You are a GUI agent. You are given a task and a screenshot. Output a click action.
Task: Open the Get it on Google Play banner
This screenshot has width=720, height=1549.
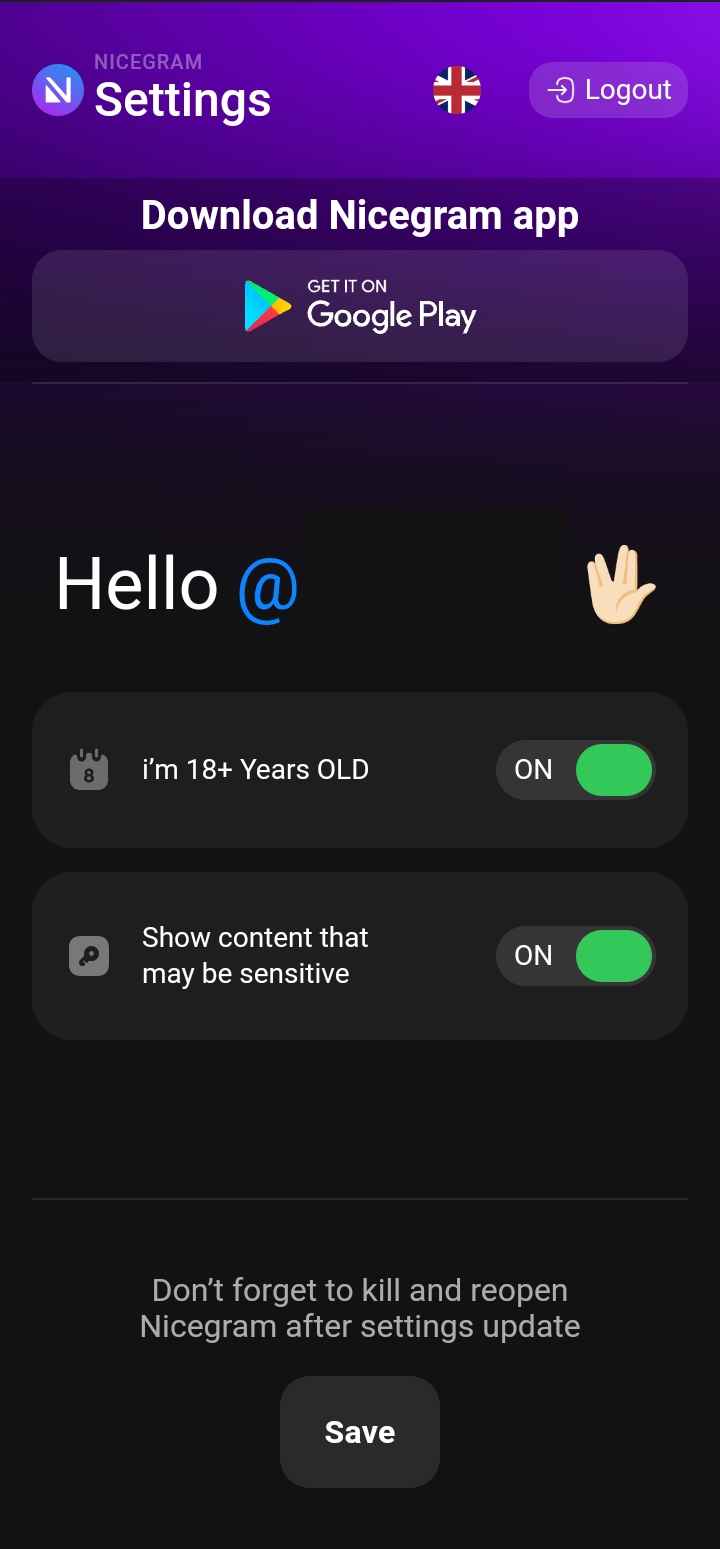click(360, 306)
